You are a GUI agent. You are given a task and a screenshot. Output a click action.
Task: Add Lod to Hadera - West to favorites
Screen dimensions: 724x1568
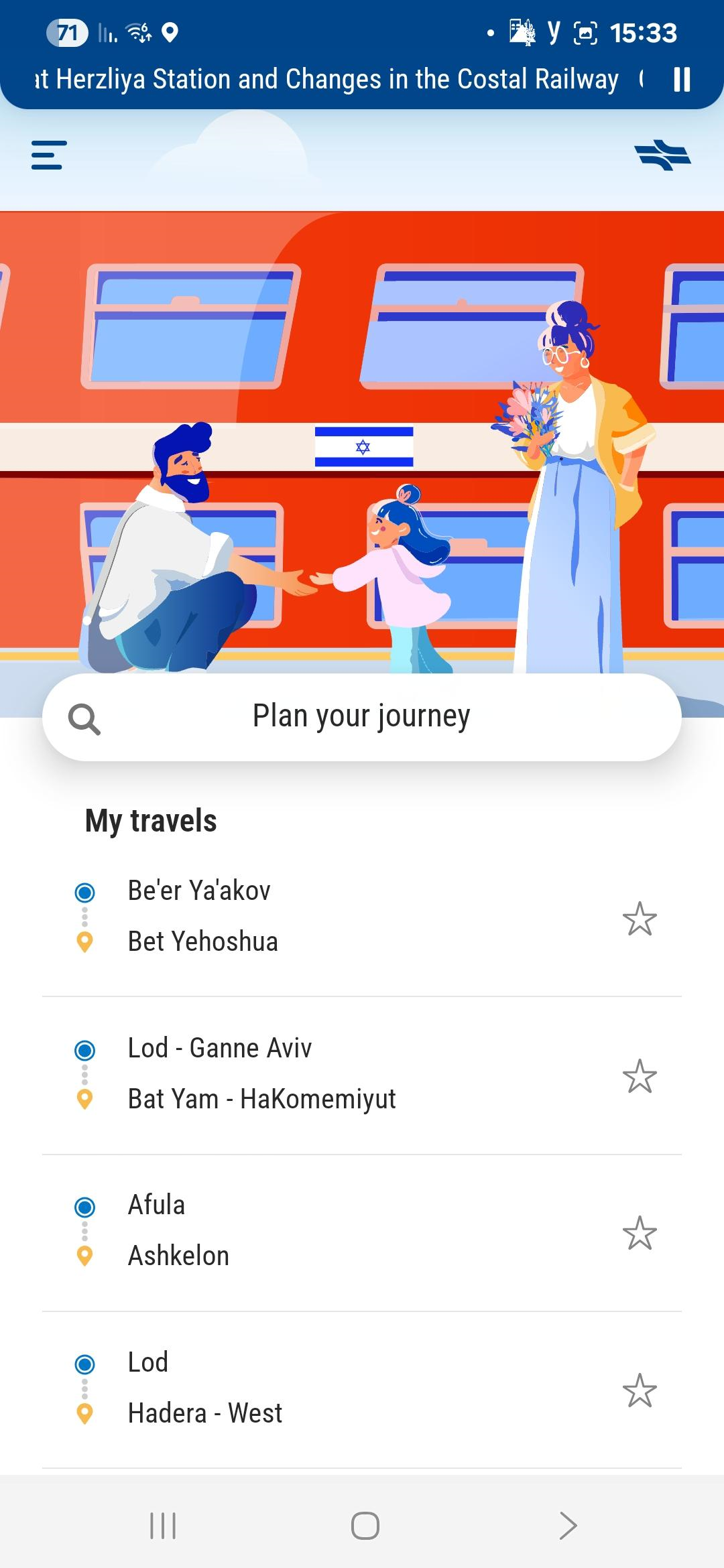tap(640, 1390)
